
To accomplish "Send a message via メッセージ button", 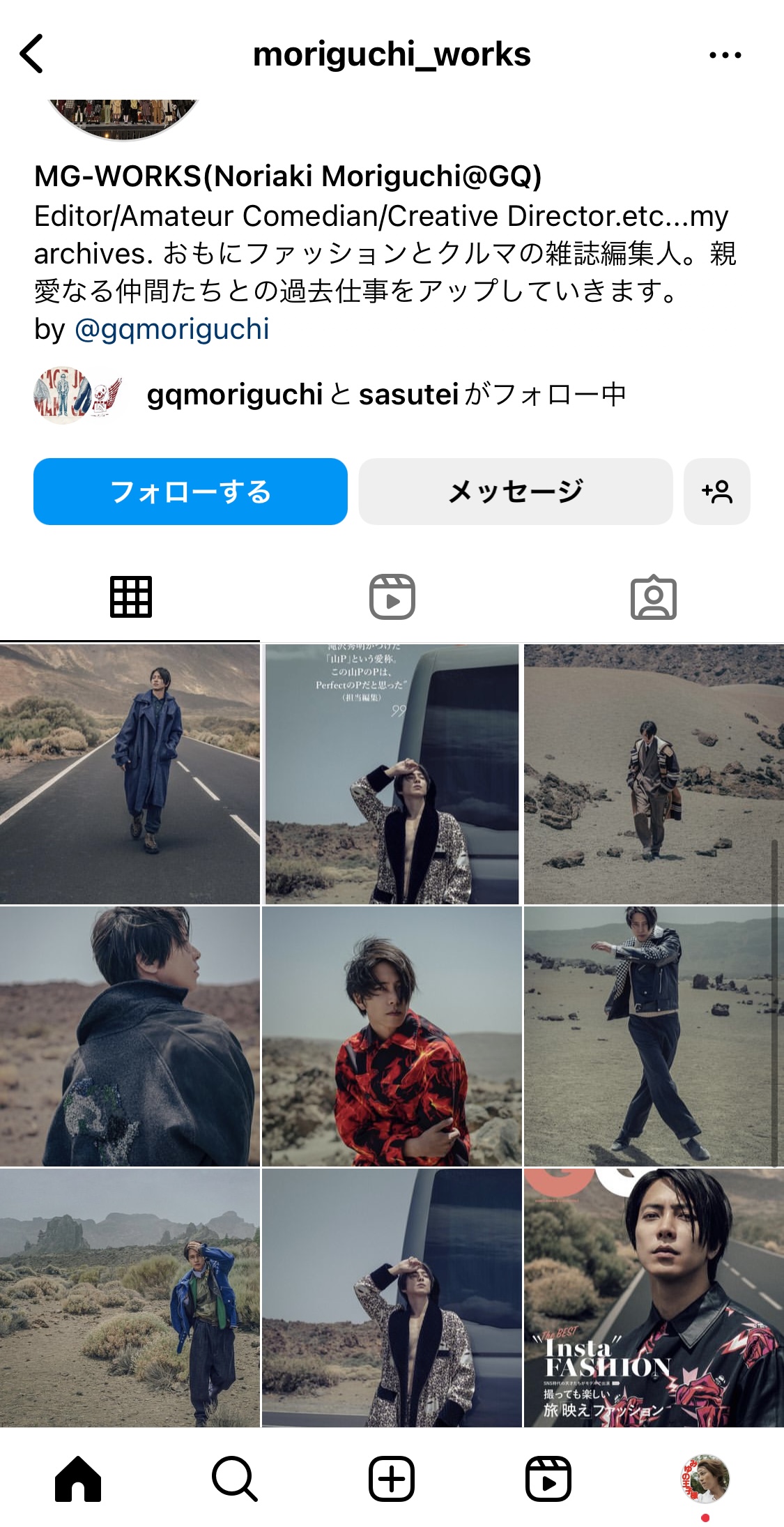I will coord(516,492).
